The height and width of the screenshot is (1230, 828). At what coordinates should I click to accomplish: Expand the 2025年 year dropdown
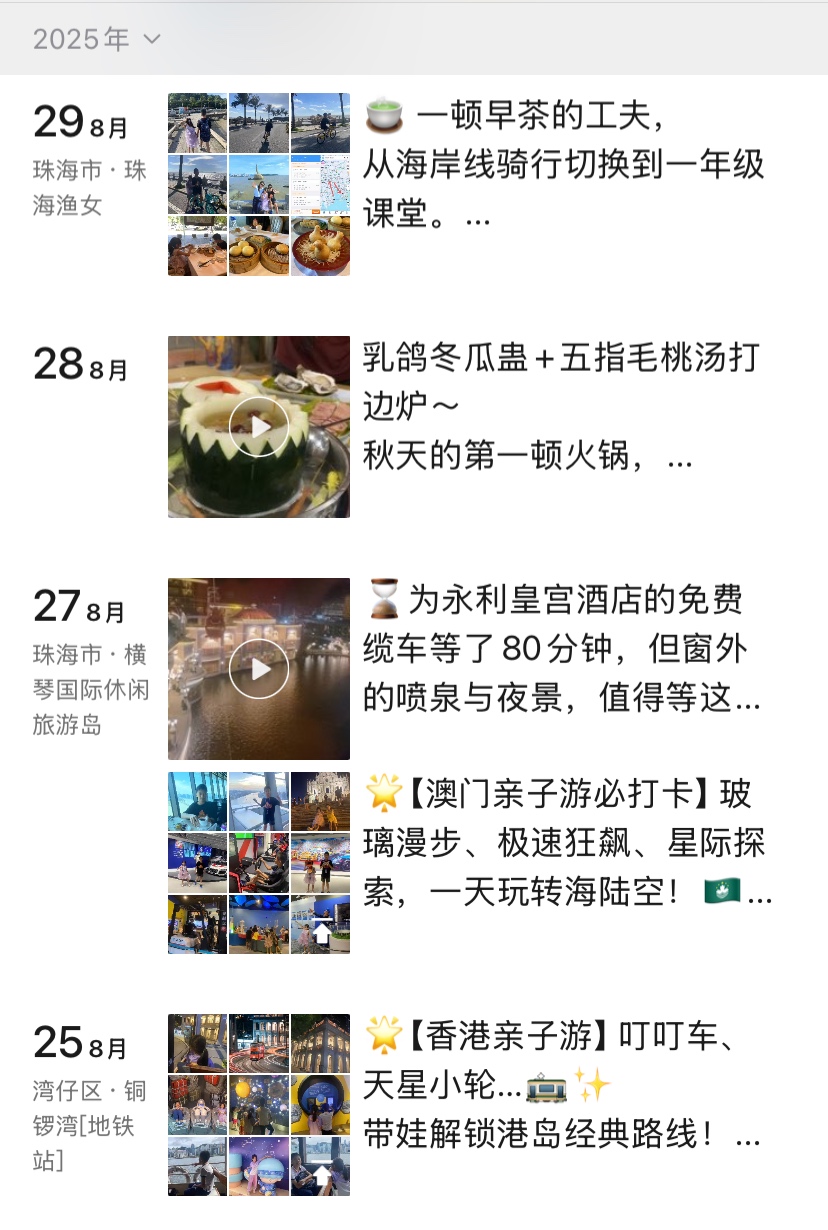[x=96, y=40]
